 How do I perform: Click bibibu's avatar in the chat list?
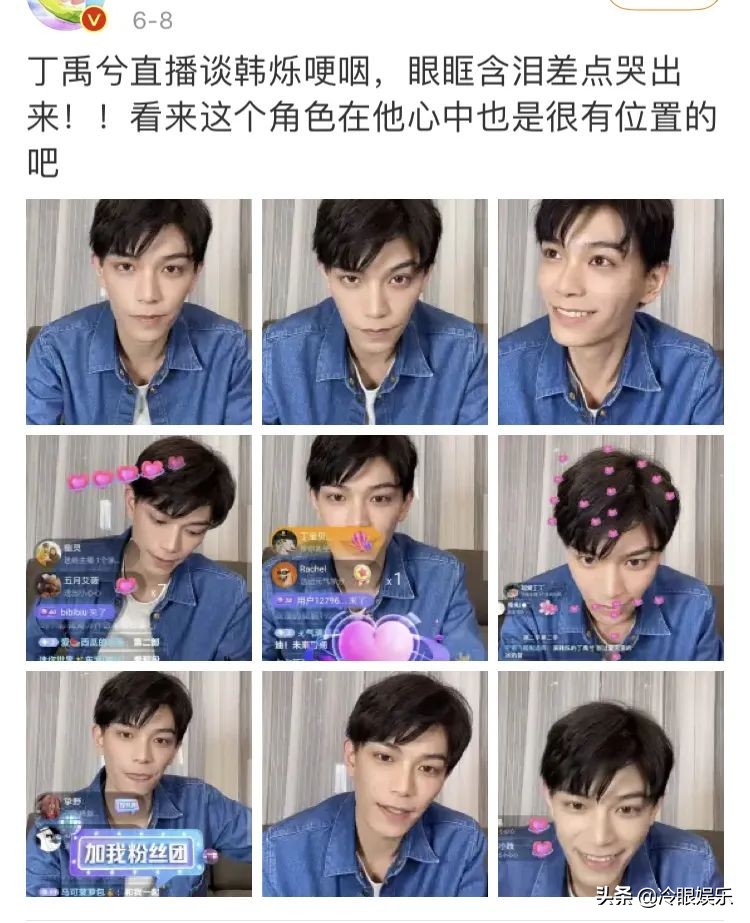point(46,612)
